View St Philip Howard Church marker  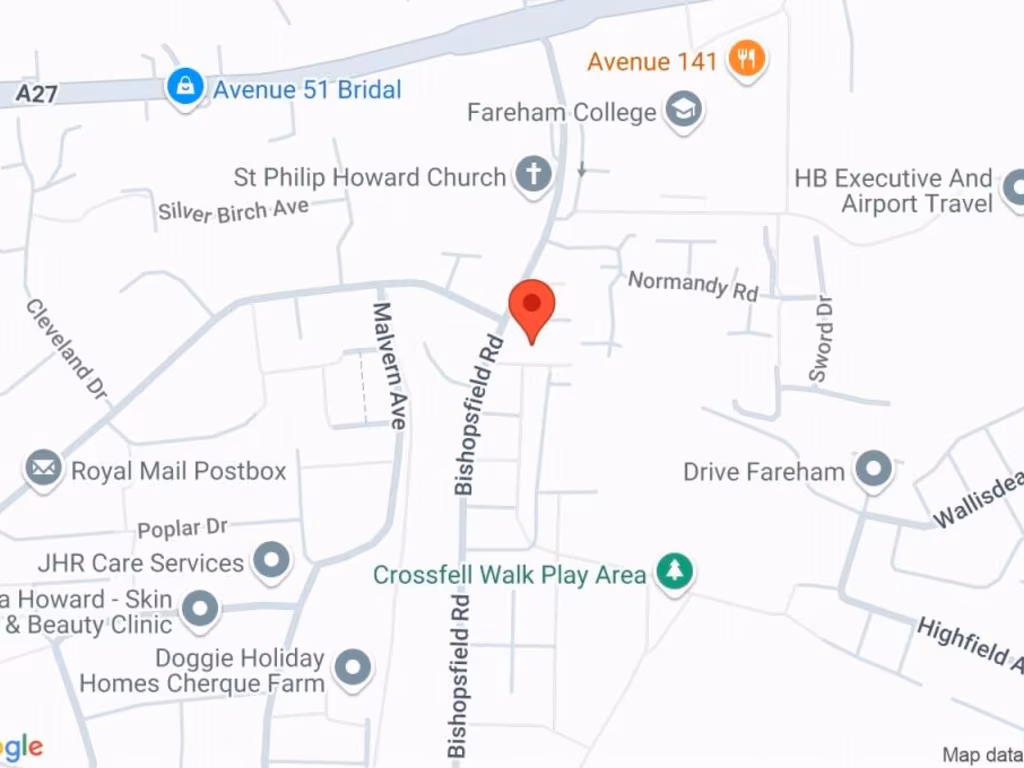point(533,176)
